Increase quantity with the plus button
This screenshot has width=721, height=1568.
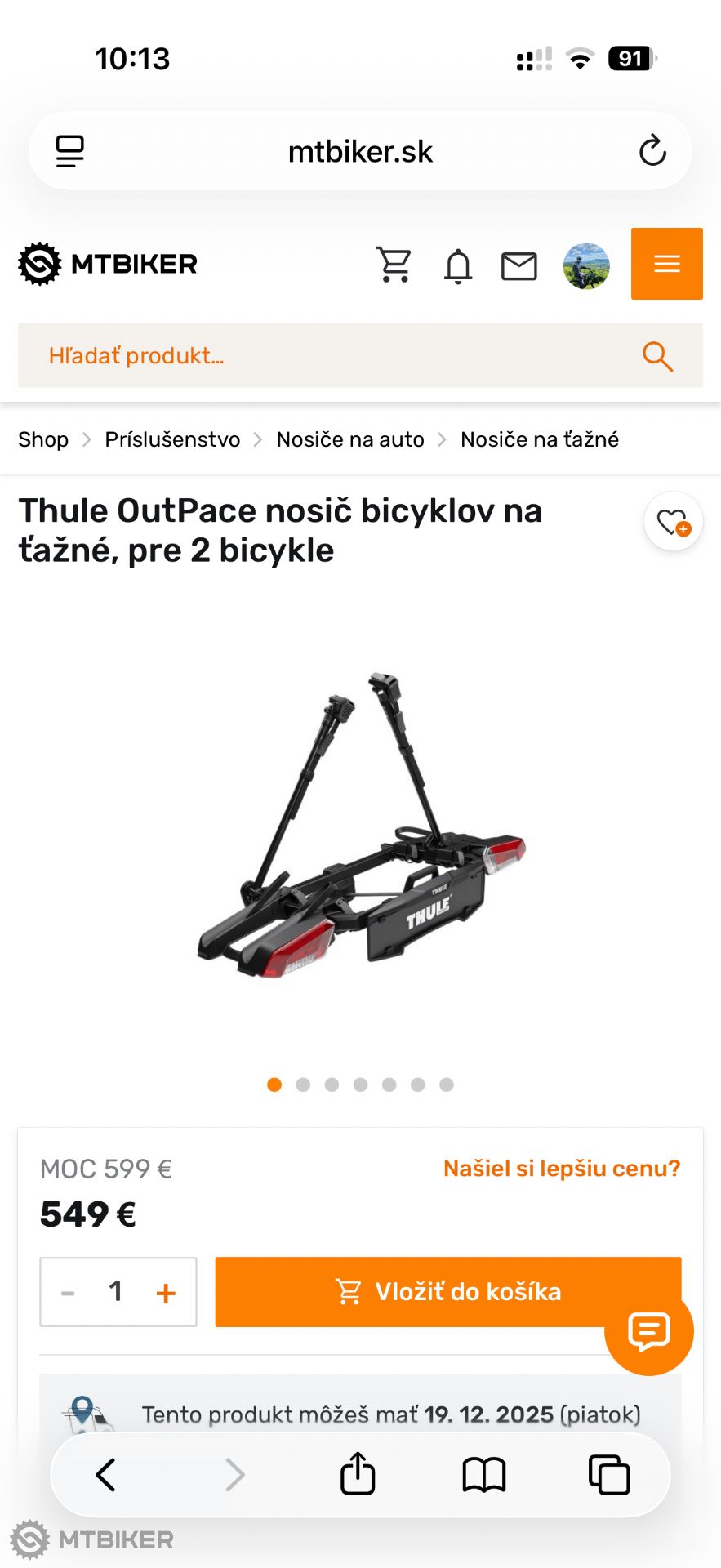(x=166, y=1293)
